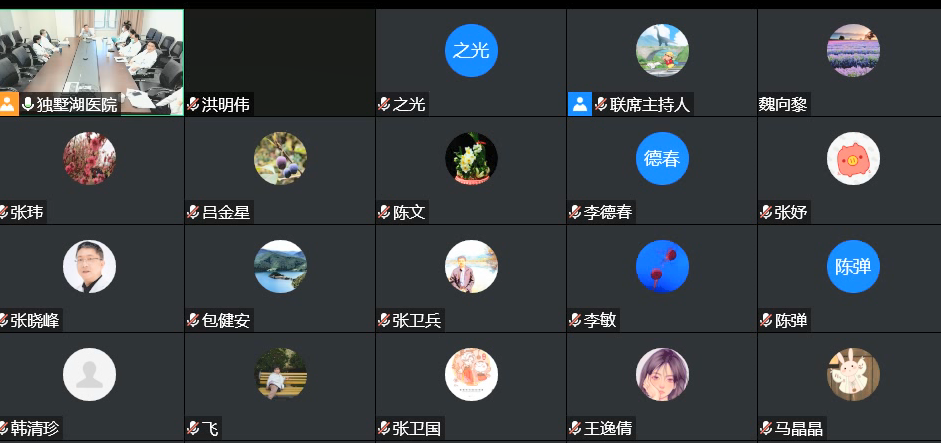941x443 pixels.
Task: Select the 张妤 participant tile
Action: click(x=852, y=170)
